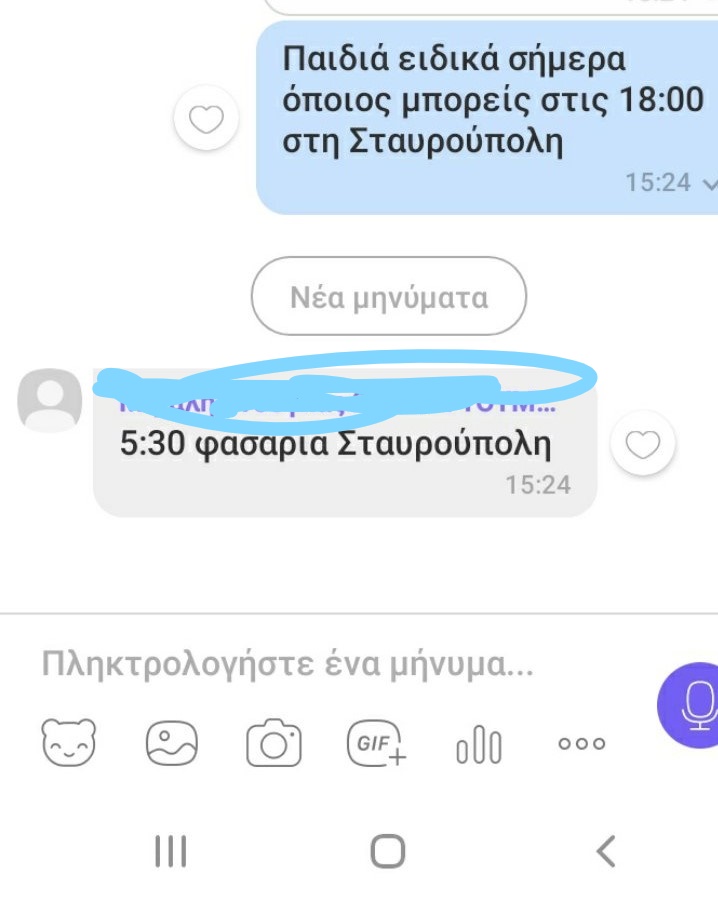Create a poll in the chat

478,744
